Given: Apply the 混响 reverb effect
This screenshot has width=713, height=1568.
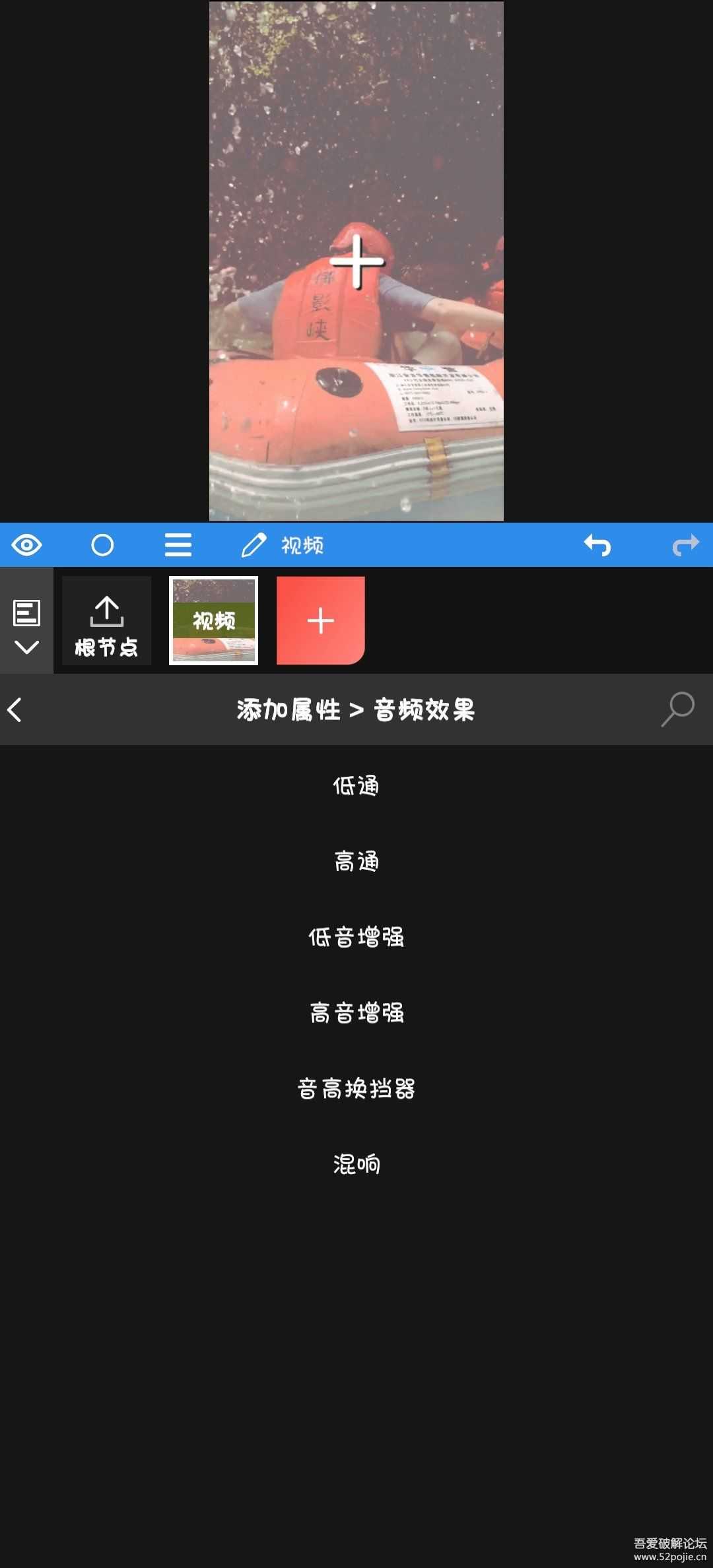Looking at the screenshot, I should (x=356, y=1164).
